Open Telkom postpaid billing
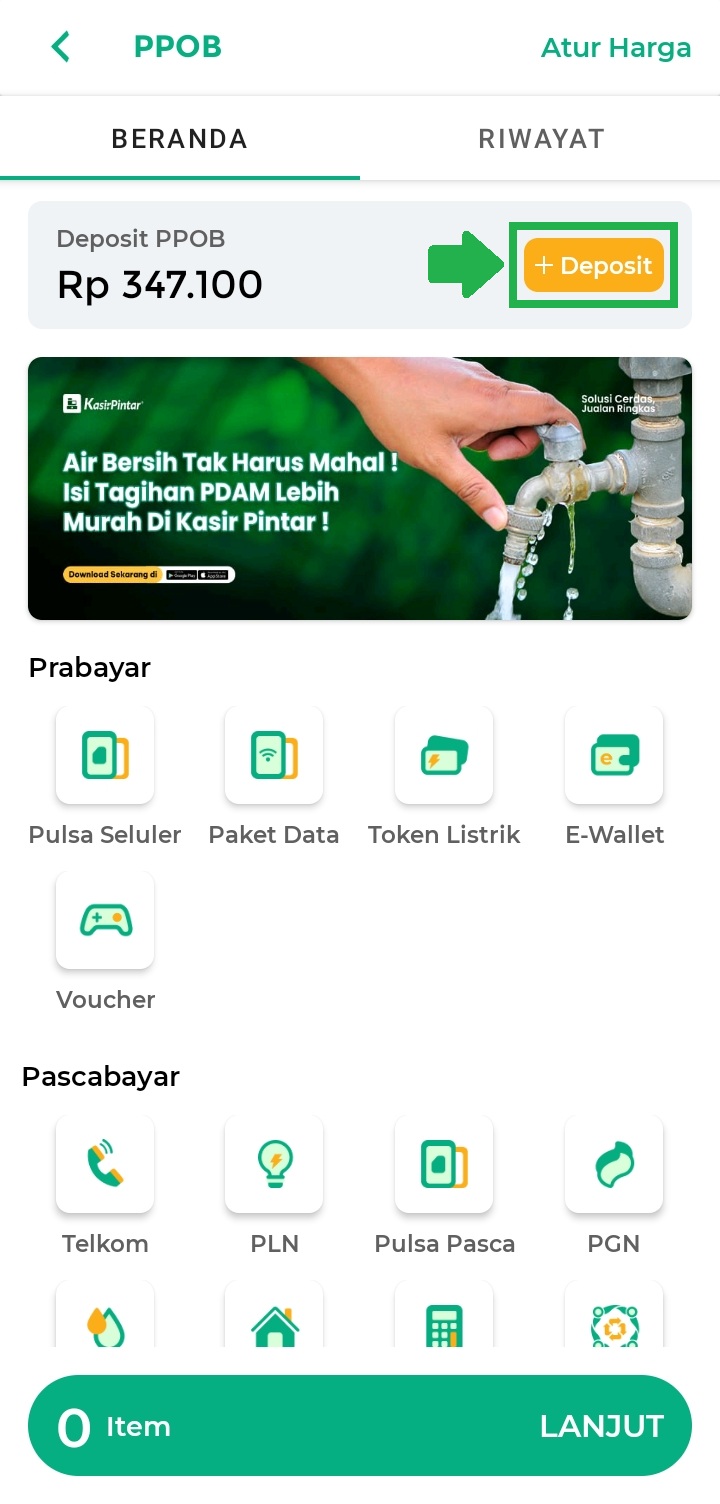The width and height of the screenshot is (720, 1504). (x=105, y=1165)
